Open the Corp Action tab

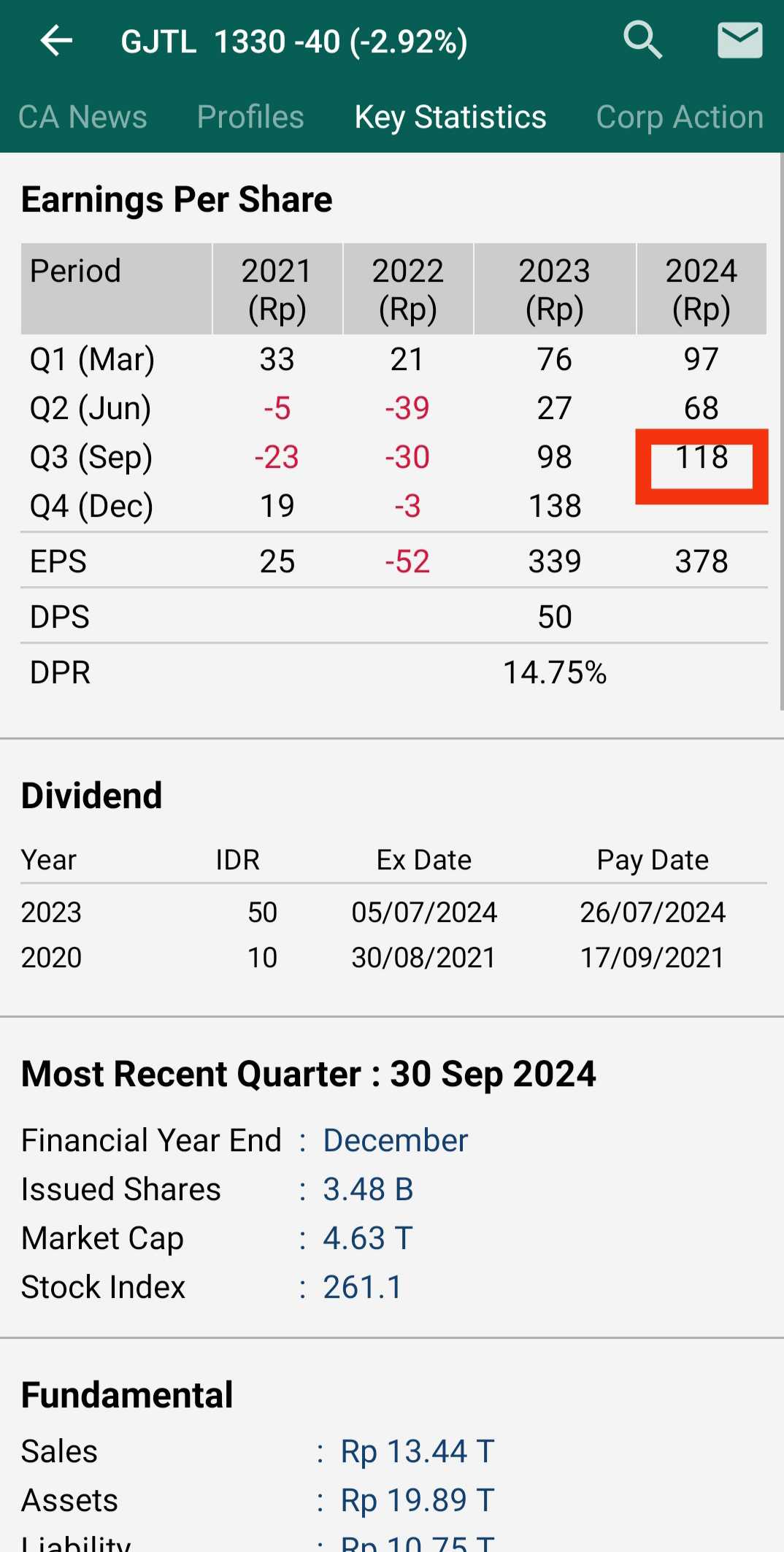pyautogui.click(x=680, y=117)
